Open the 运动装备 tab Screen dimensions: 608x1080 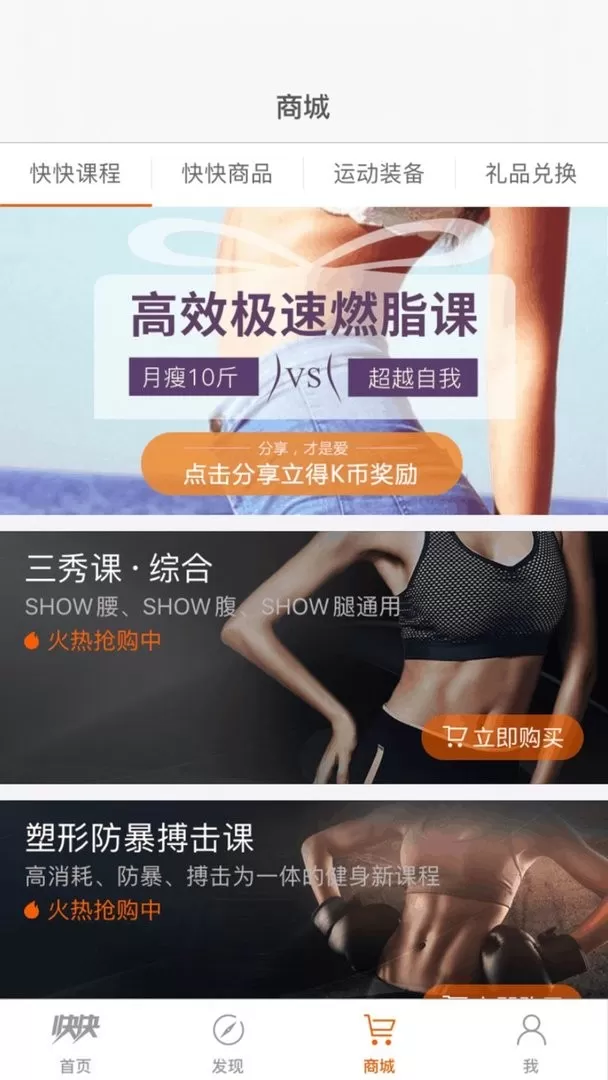click(x=379, y=173)
